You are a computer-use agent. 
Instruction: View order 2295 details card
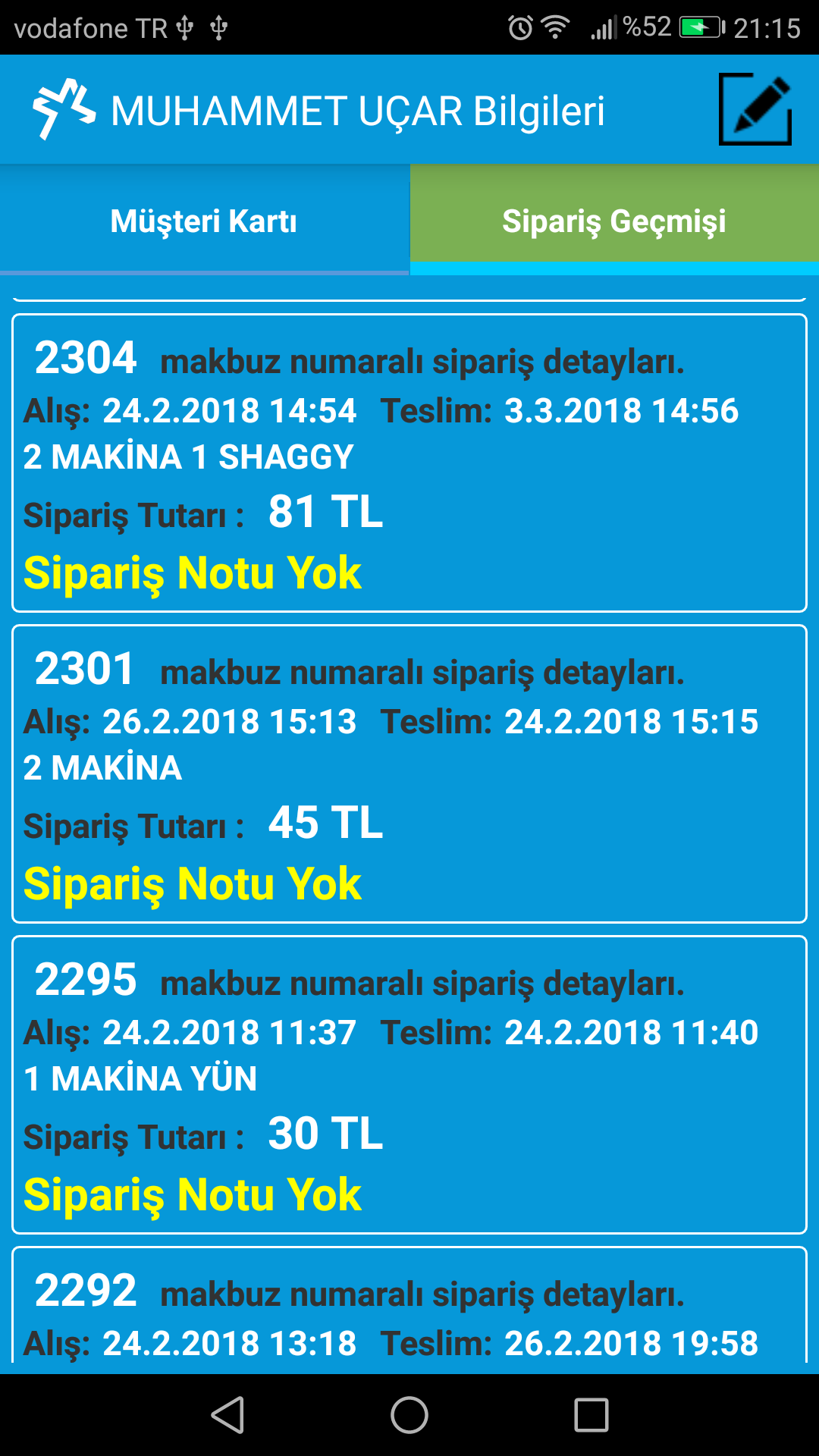click(x=409, y=1084)
